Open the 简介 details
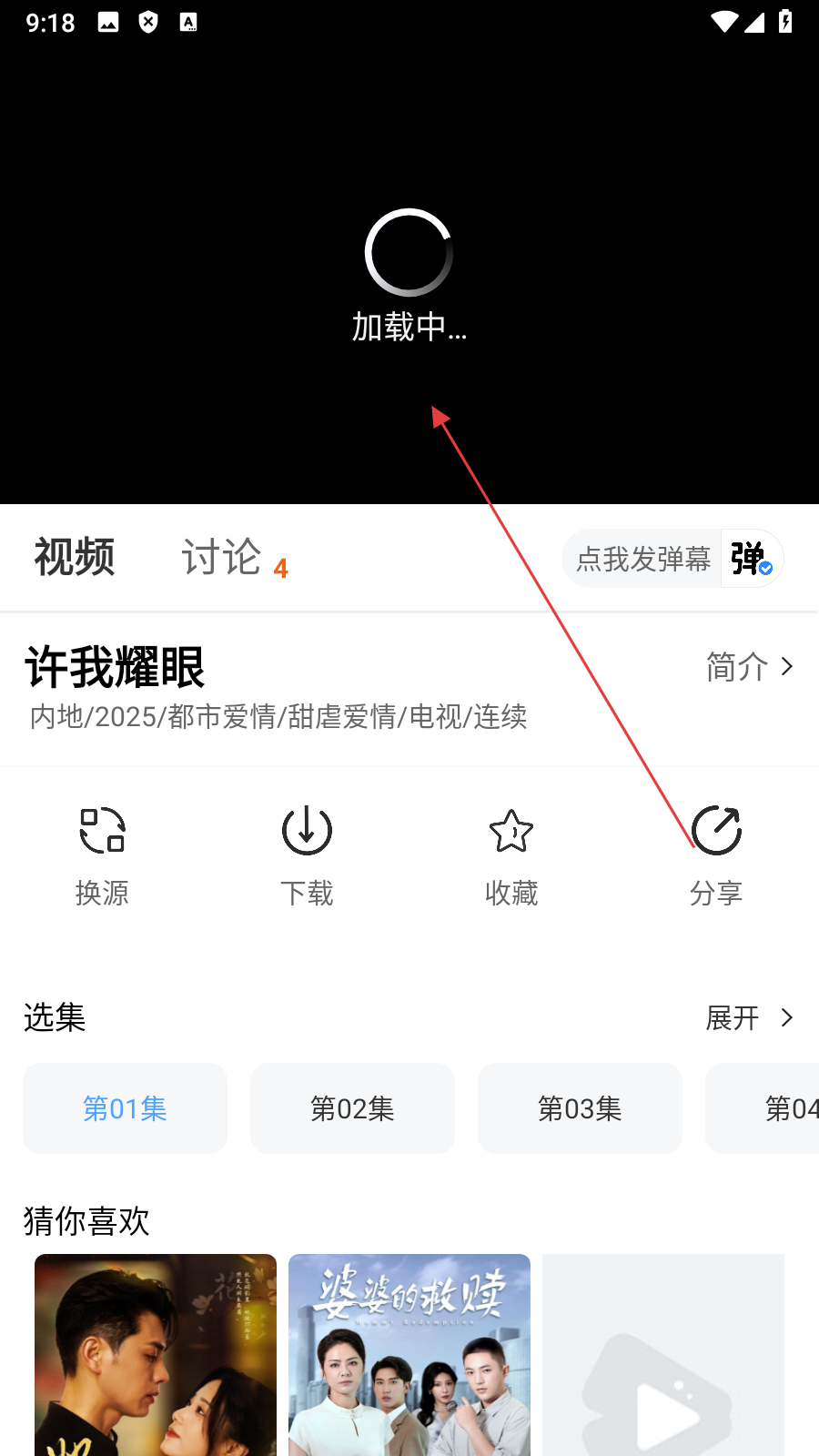The height and width of the screenshot is (1456, 819). 750,667
